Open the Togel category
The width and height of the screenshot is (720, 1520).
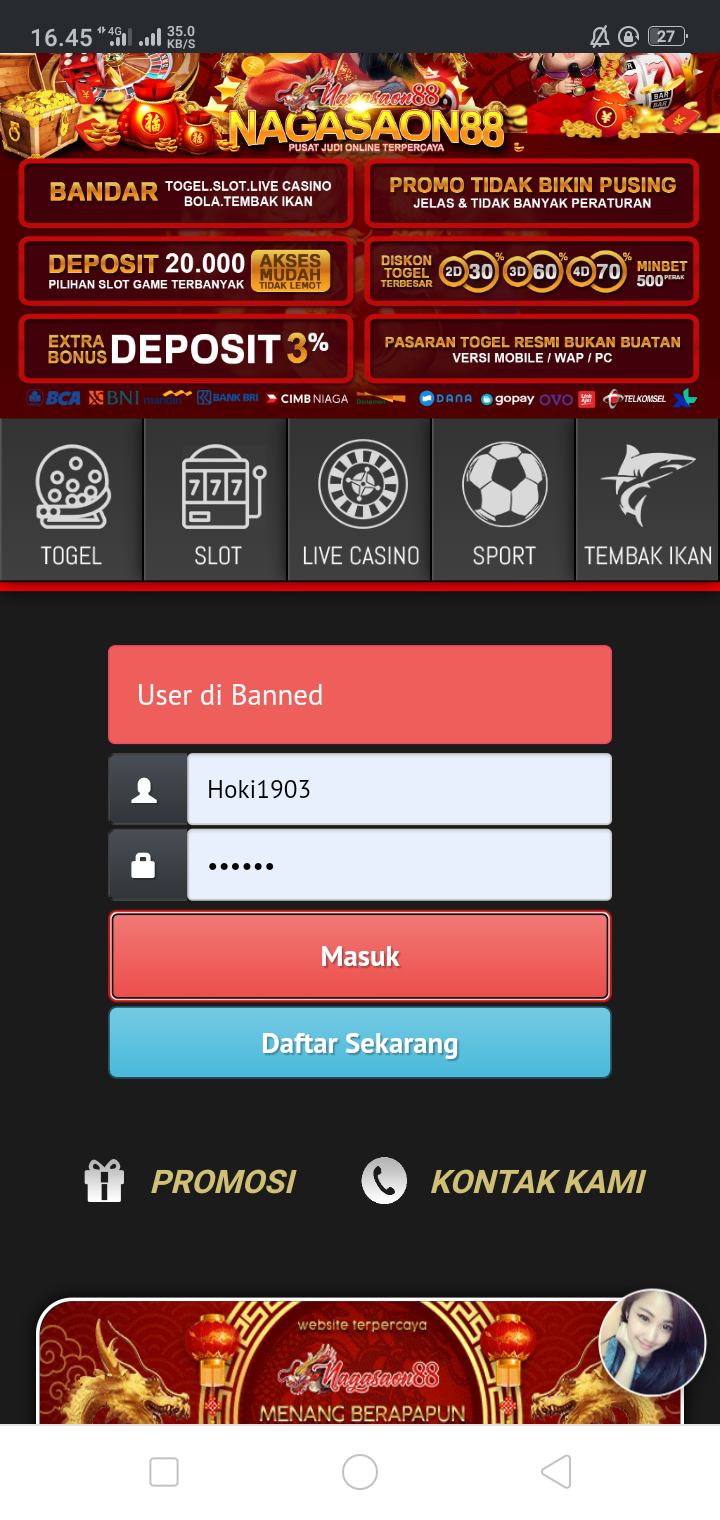pyautogui.click(x=71, y=500)
